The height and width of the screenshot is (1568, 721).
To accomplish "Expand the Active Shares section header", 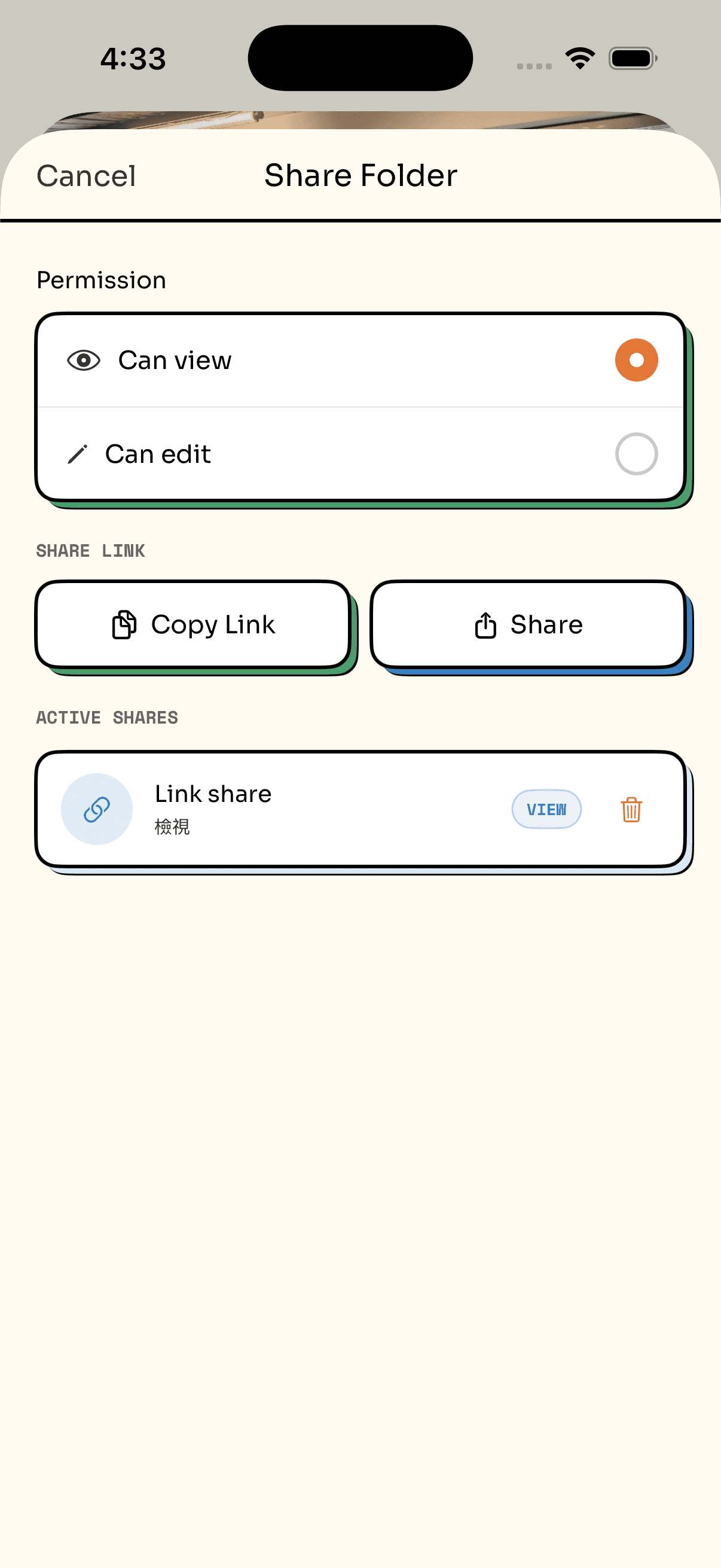I will (x=106, y=718).
